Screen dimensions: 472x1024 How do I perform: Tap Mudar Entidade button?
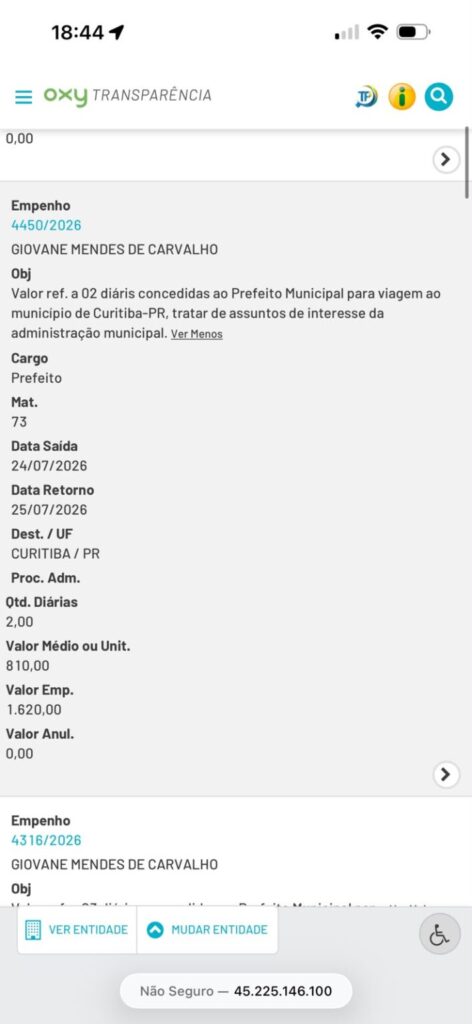point(208,929)
